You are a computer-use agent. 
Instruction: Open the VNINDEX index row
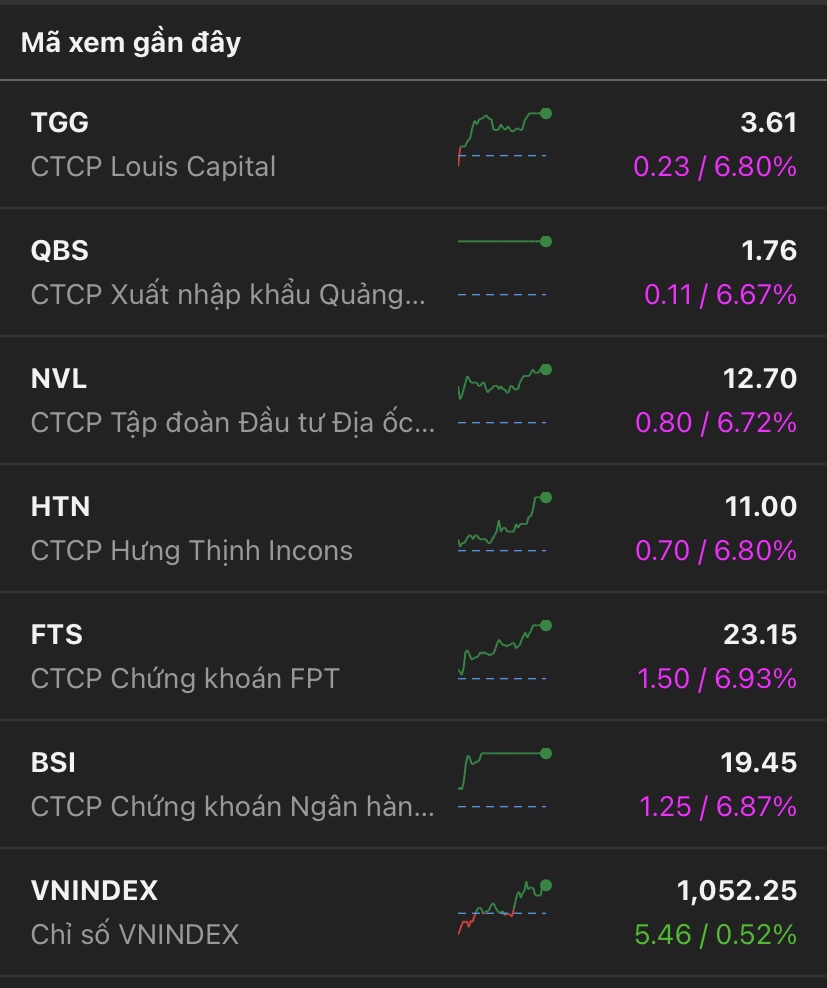pyautogui.click(x=413, y=912)
